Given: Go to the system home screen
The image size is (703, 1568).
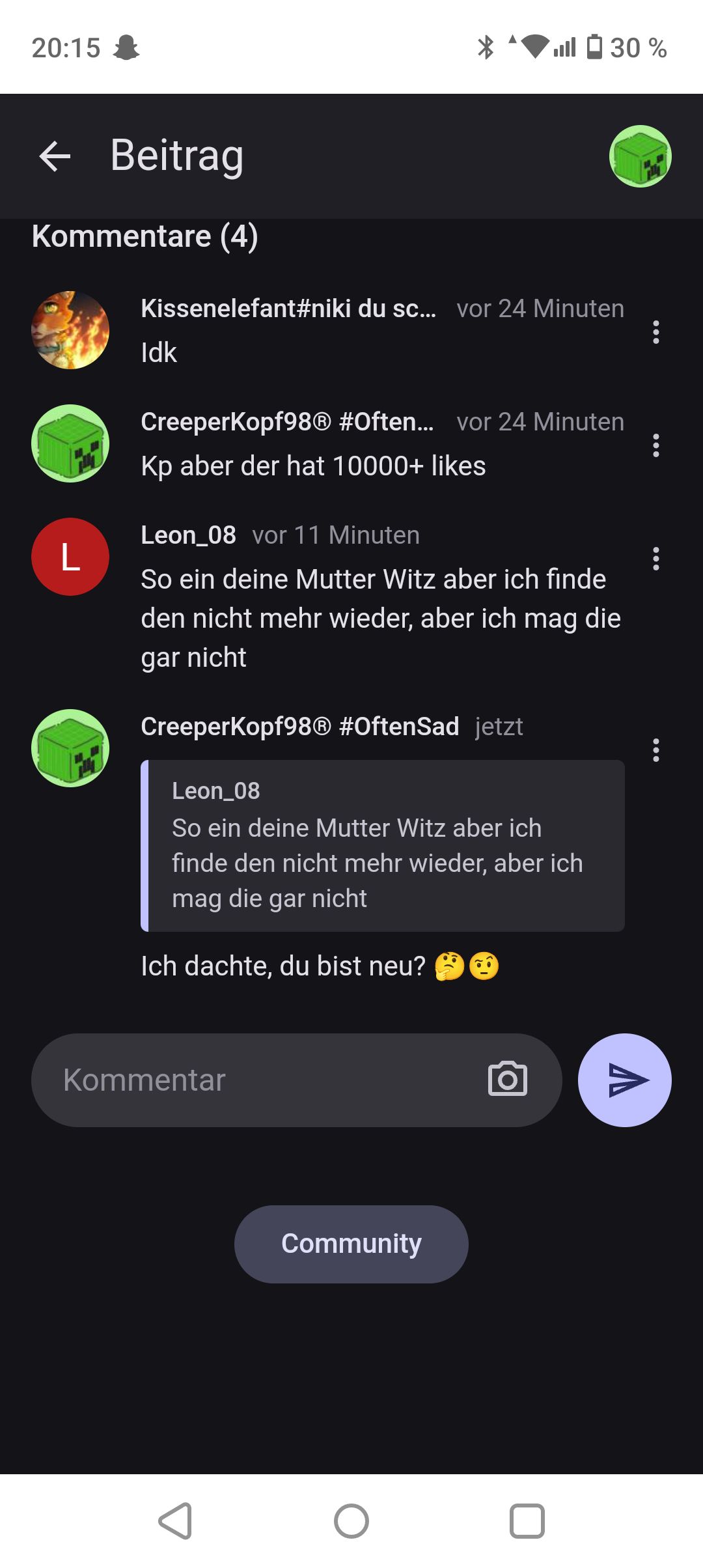Looking at the screenshot, I should pos(351,1521).
